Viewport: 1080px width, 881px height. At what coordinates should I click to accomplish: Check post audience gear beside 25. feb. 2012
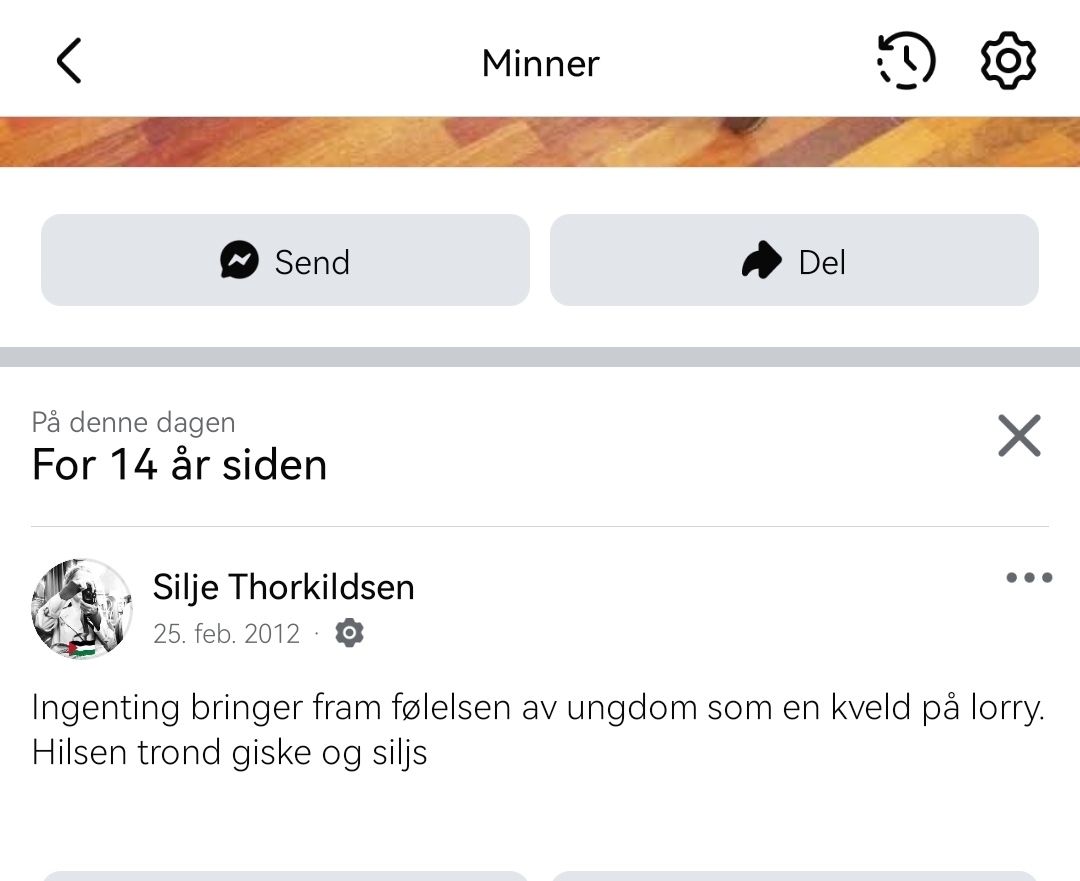pos(349,633)
